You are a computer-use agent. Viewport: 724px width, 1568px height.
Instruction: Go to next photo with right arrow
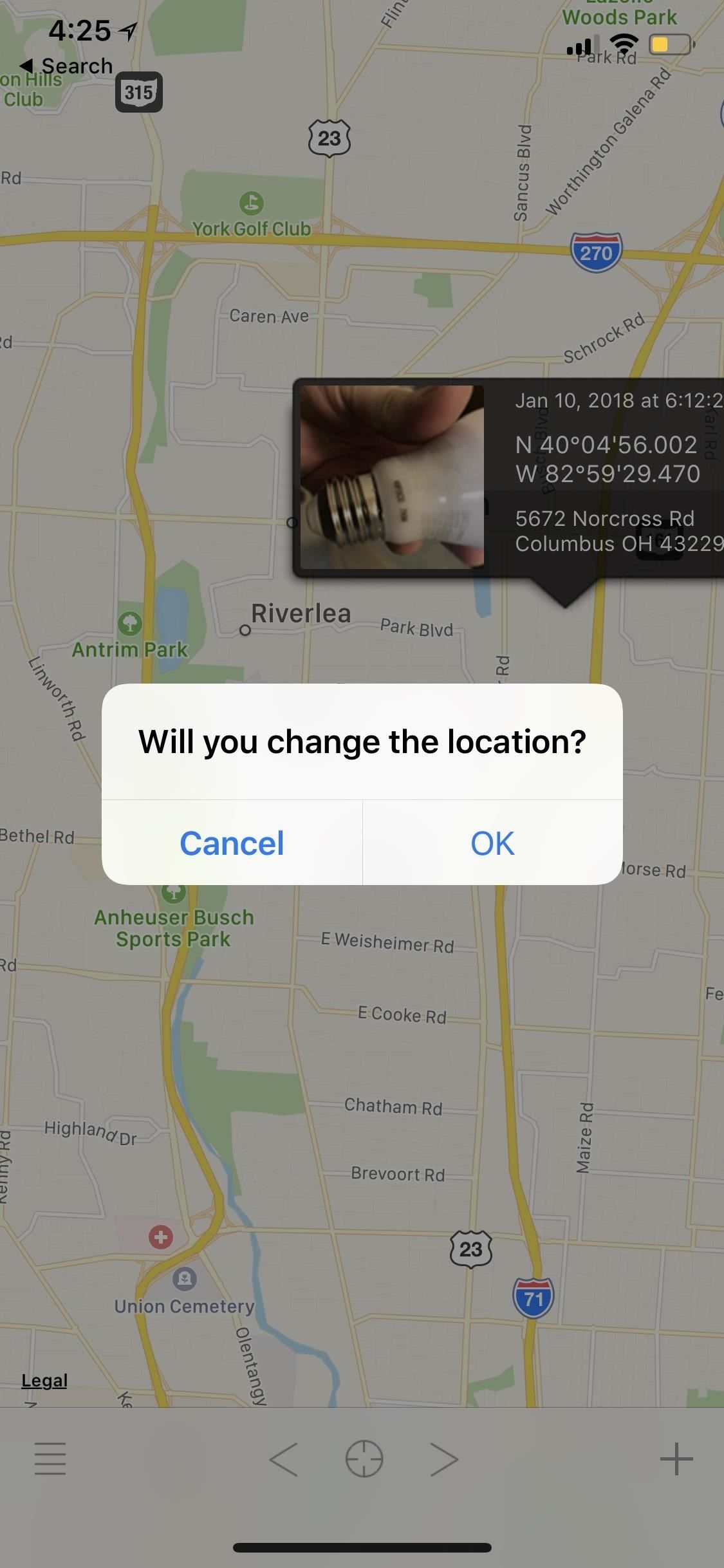click(x=444, y=1459)
